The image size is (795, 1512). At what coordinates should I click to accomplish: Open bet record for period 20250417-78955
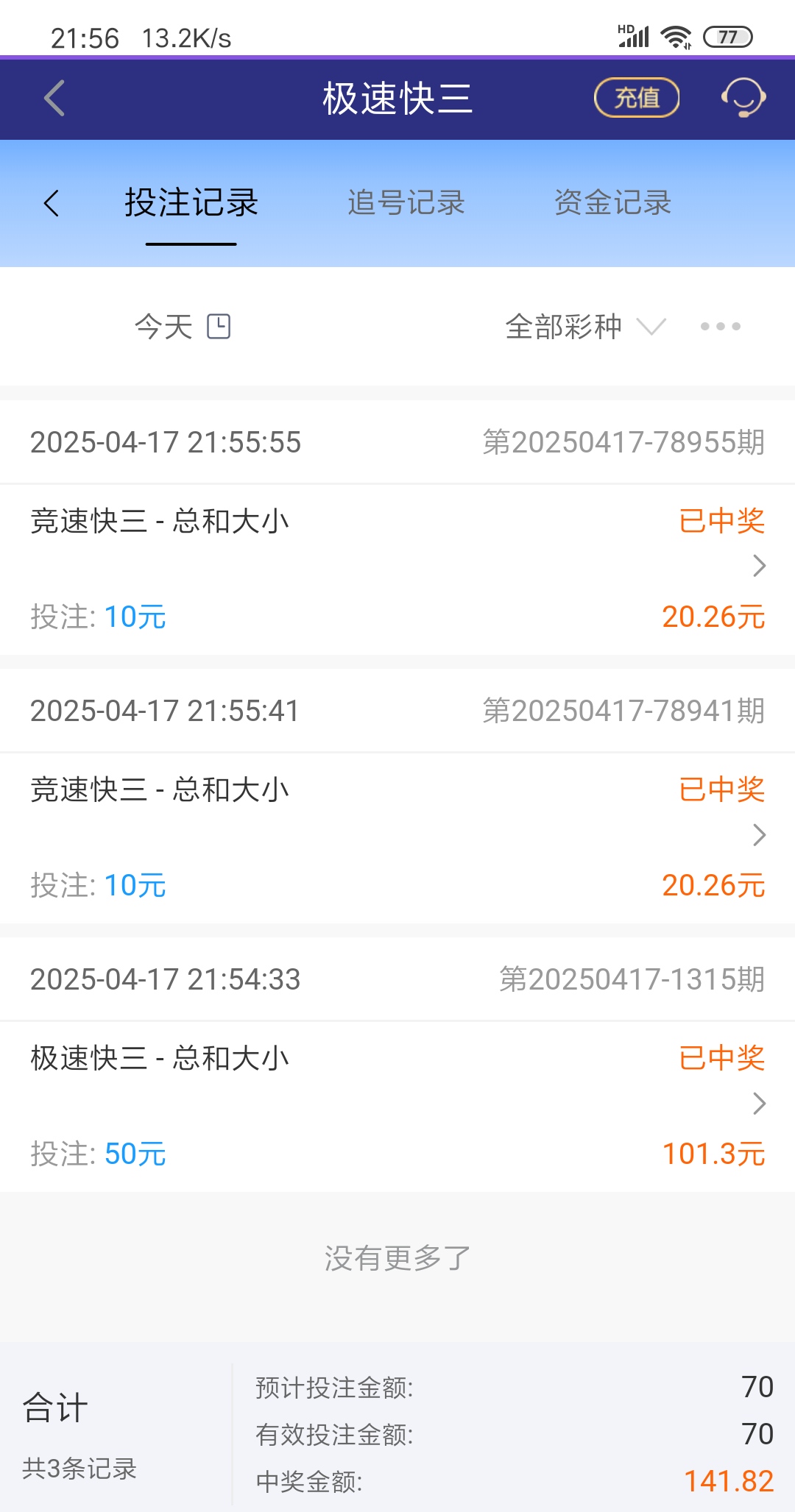pos(397,567)
